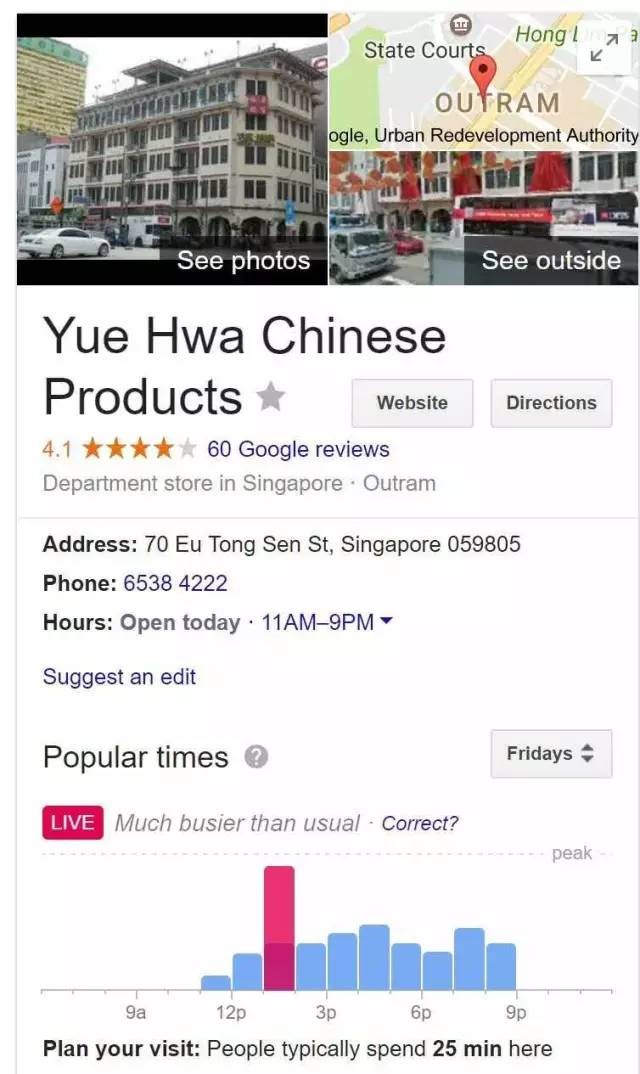The width and height of the screenshot is (640, 1074).
Task: Tap Suggest an edit
Action: (x=119, y=677)
